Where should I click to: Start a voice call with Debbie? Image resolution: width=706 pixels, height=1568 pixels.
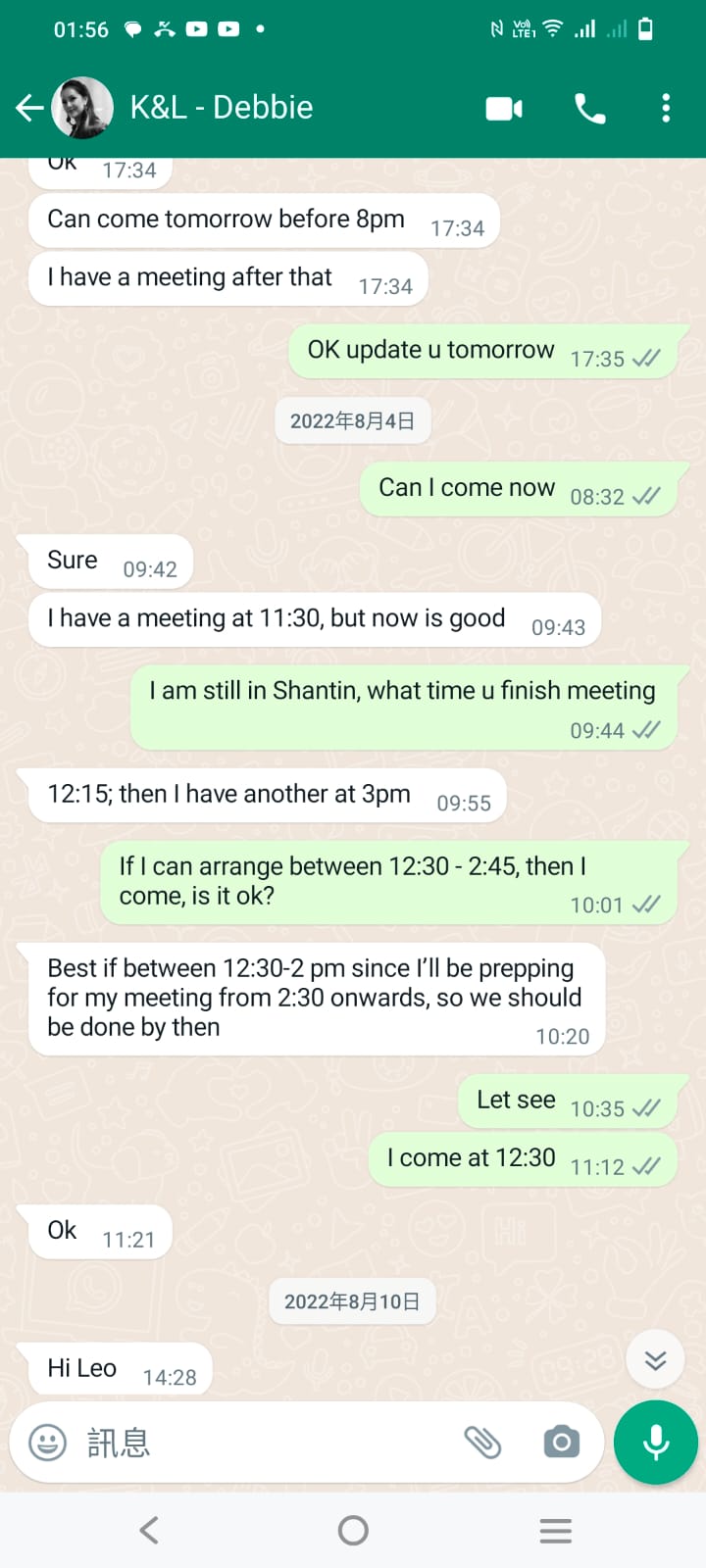[x=589, y=108]
